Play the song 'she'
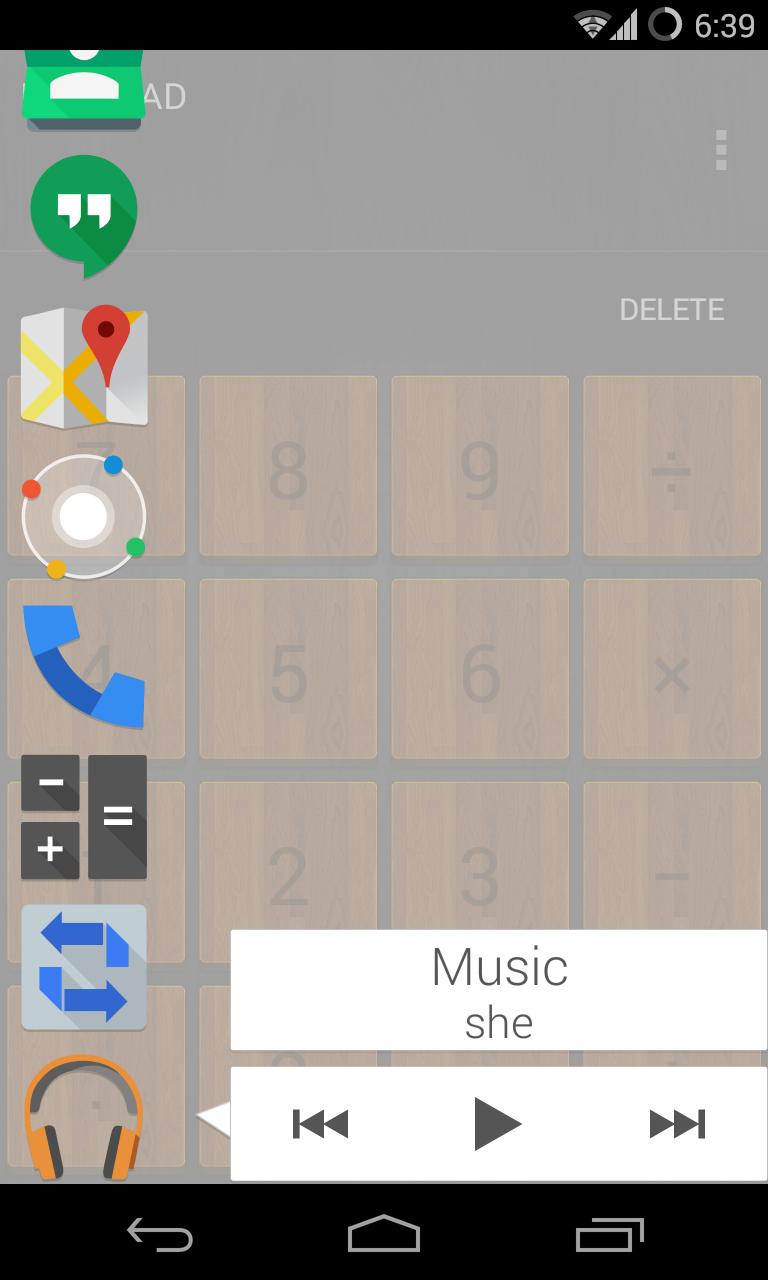This screenshot has height=1280, width=768. (497, 1124)
